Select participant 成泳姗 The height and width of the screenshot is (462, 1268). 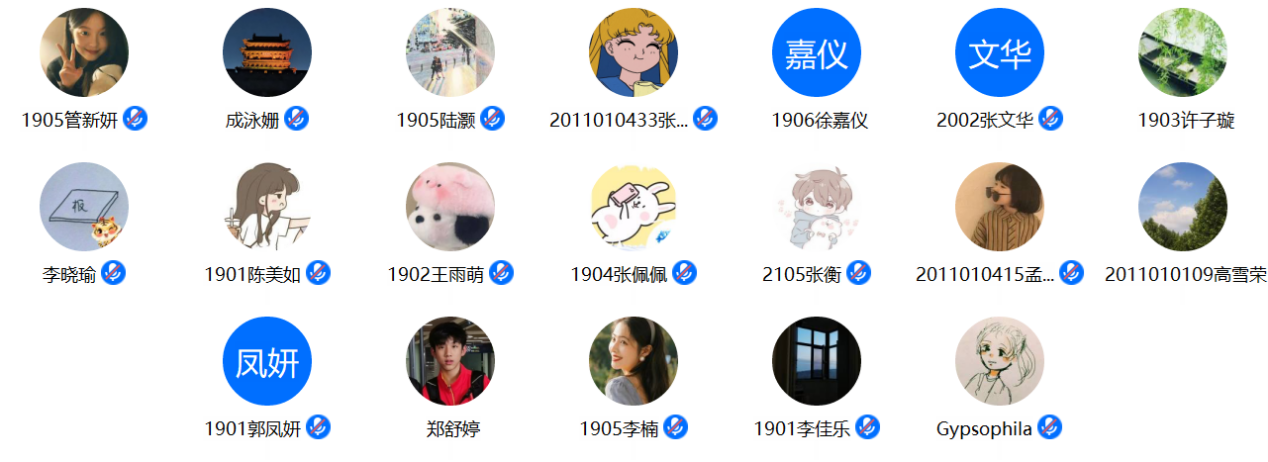tap(267, 53)
